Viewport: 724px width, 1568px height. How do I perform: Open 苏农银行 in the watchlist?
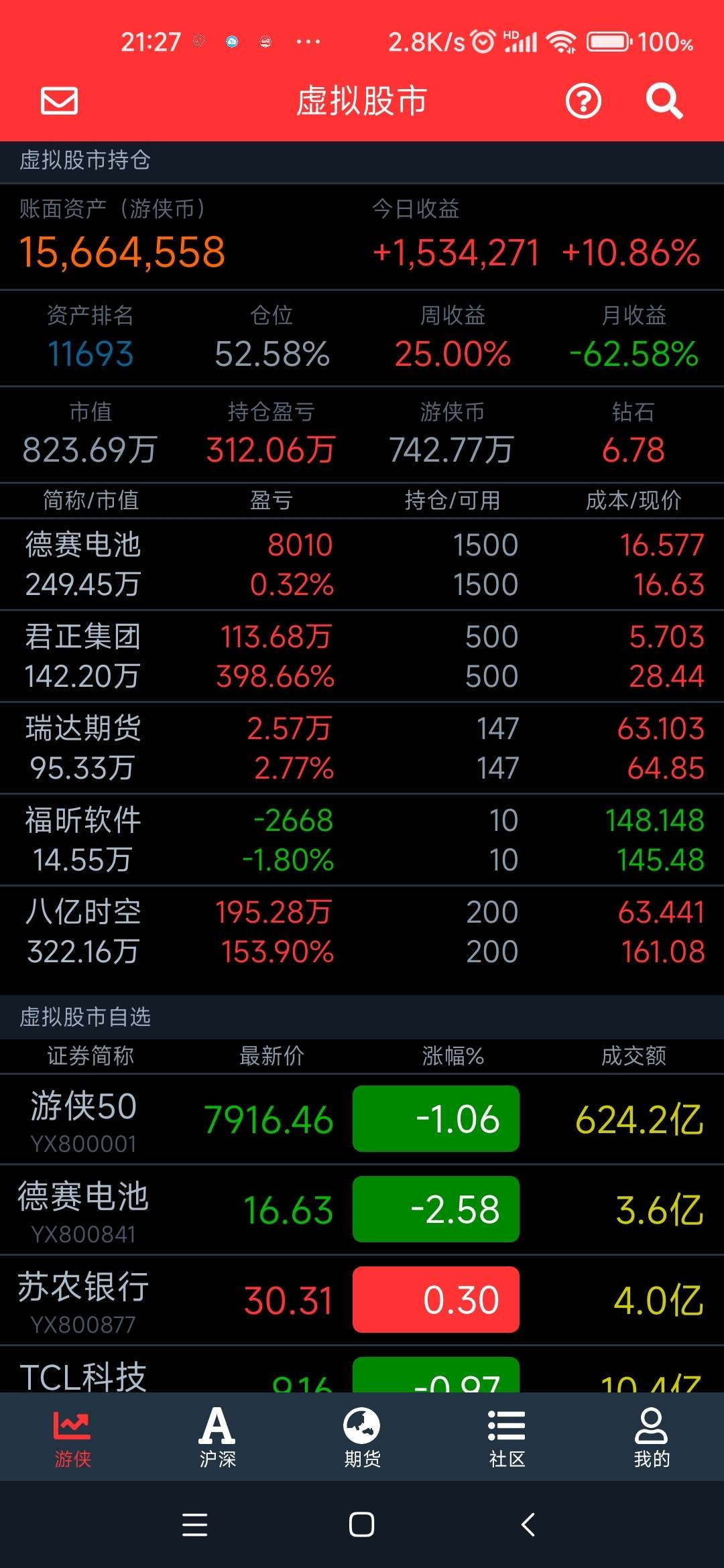coord(362,1300)
